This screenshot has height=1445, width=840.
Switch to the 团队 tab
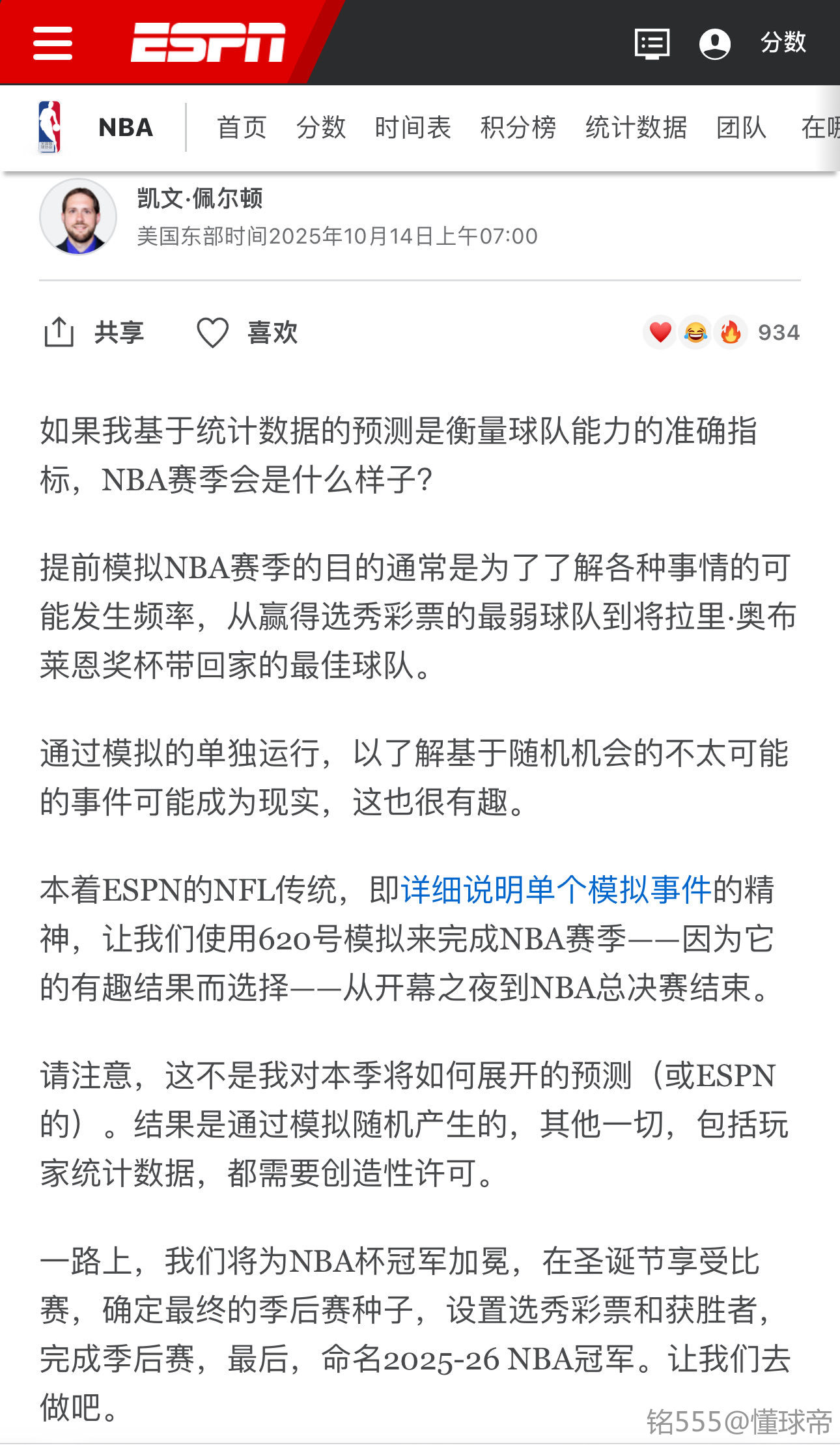[741, 128]
